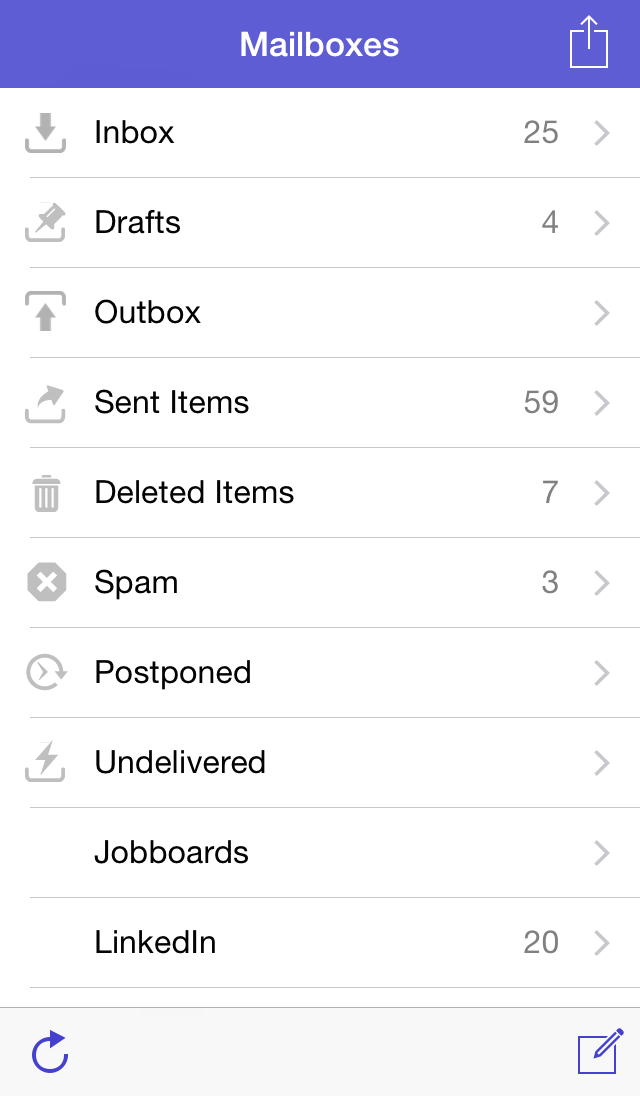Viewport: 640px width, 1096px height.
Task: Refresh the mailboxes list
Action: click(50, 1051)
